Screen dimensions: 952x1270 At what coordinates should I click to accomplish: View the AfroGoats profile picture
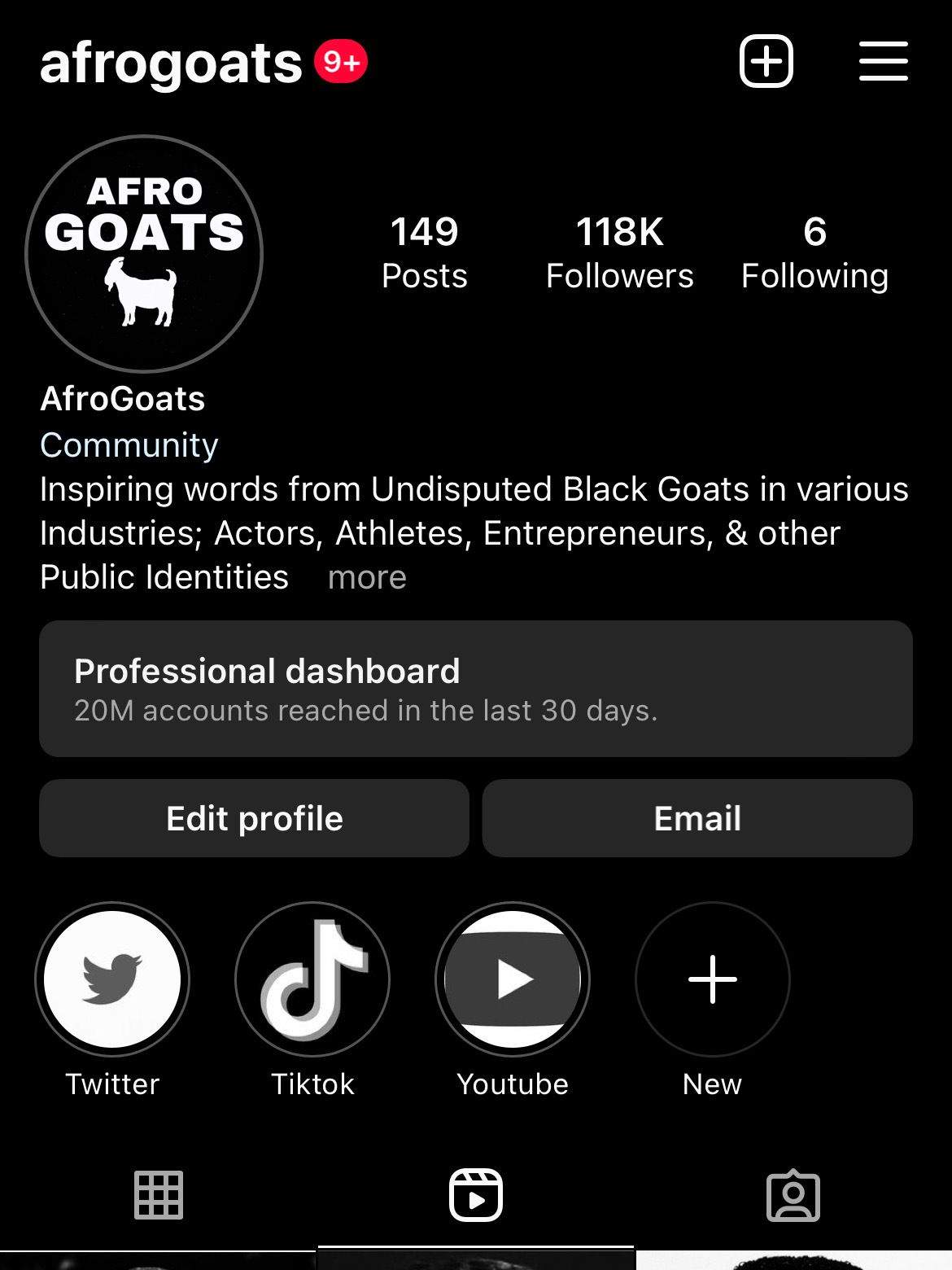tap(144, 254)
